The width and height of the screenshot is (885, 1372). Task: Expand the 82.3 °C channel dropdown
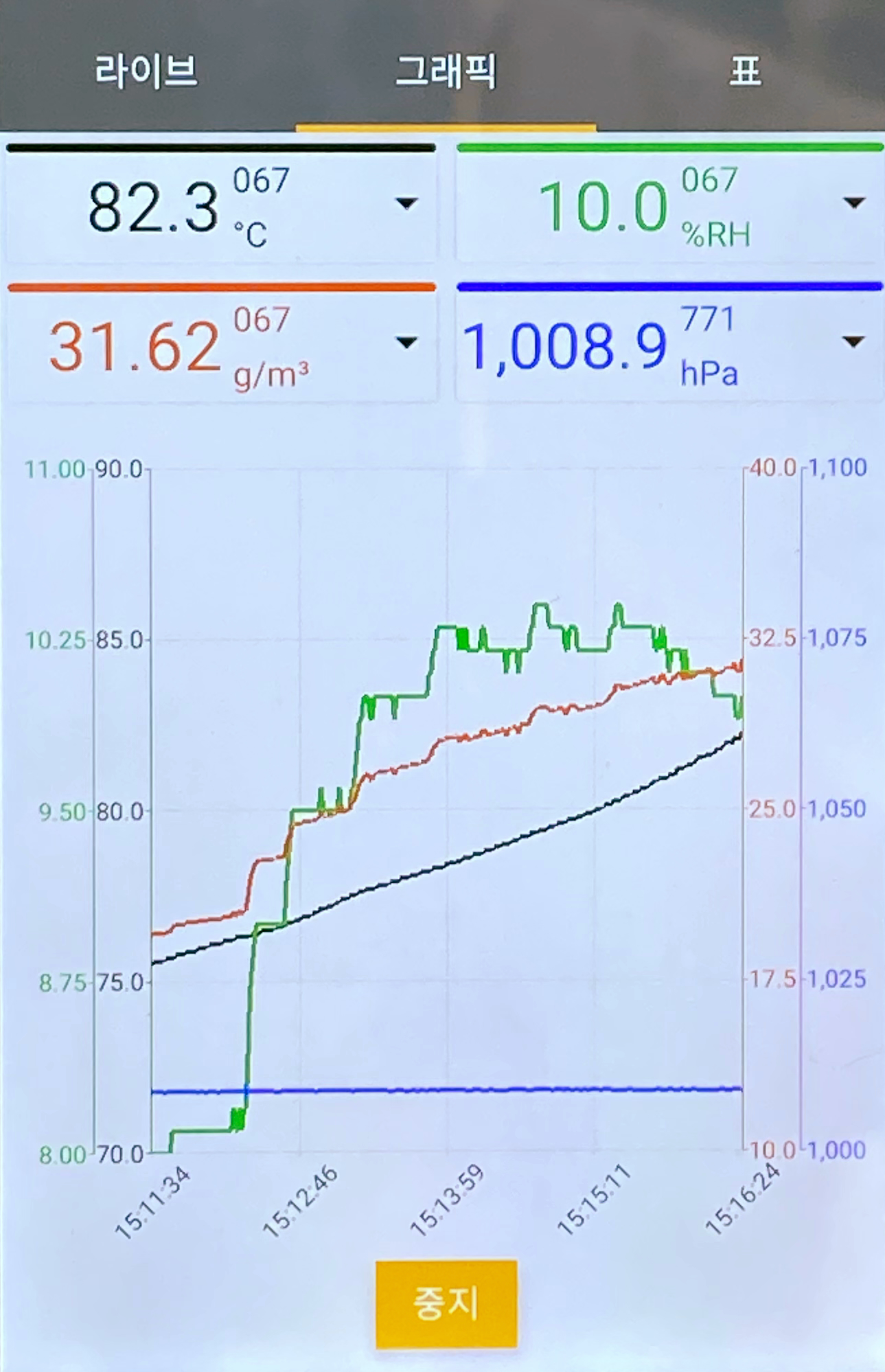pos(406,203)
